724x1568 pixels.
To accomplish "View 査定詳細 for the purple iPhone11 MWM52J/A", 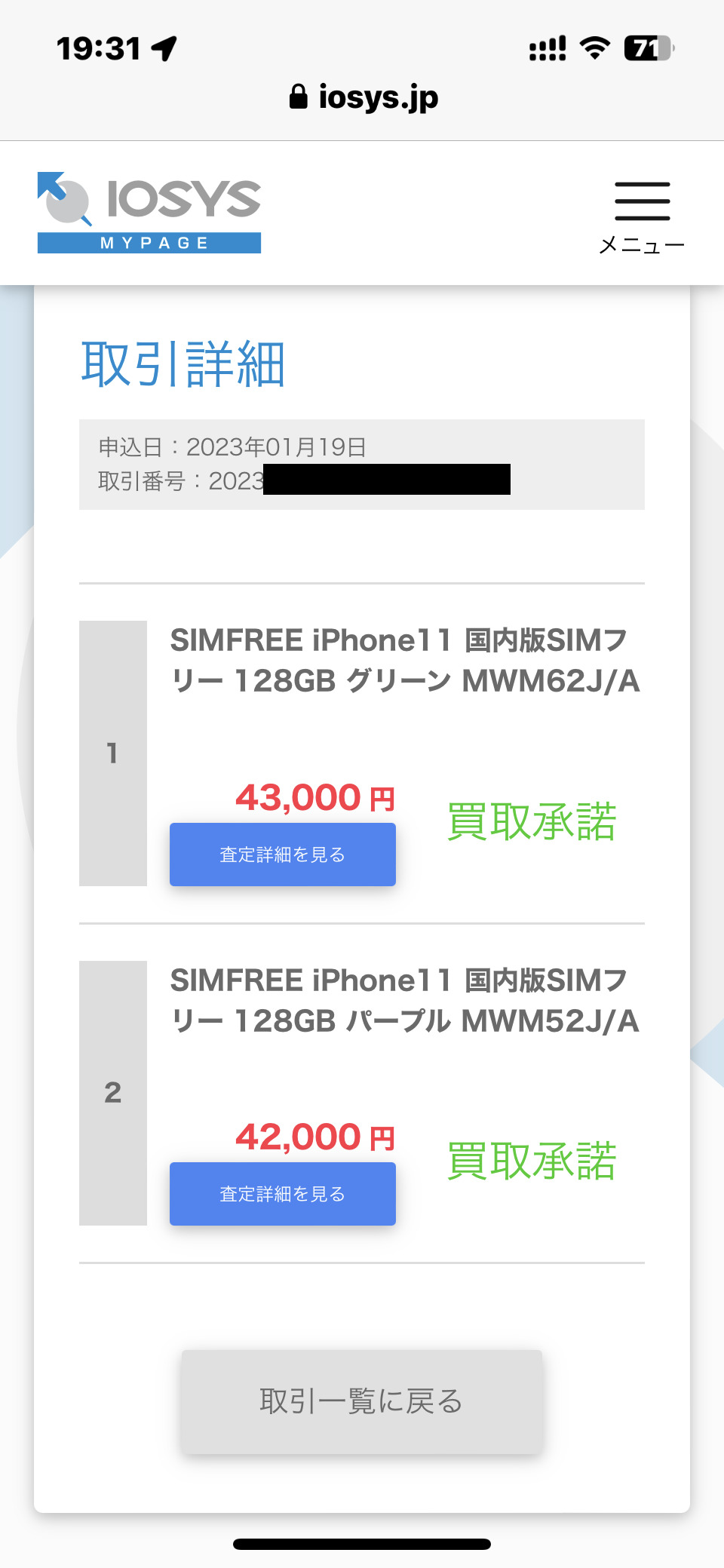I will (283, 1194).
